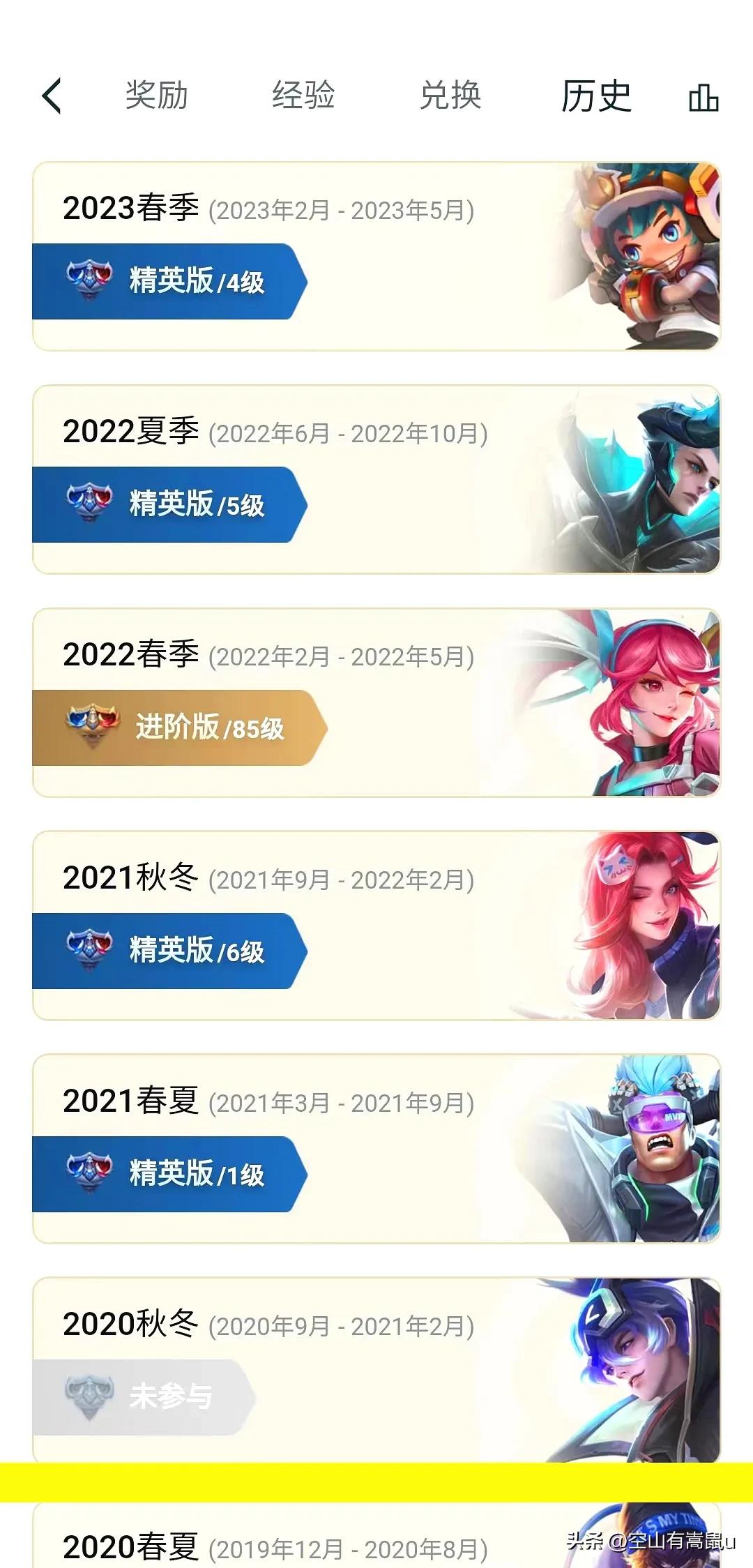The width and height of the screenshot is (753, 1568).
Task: Switch to the 奖励 rewards tab
Action: pyautogui.click(x=155, y=96)
